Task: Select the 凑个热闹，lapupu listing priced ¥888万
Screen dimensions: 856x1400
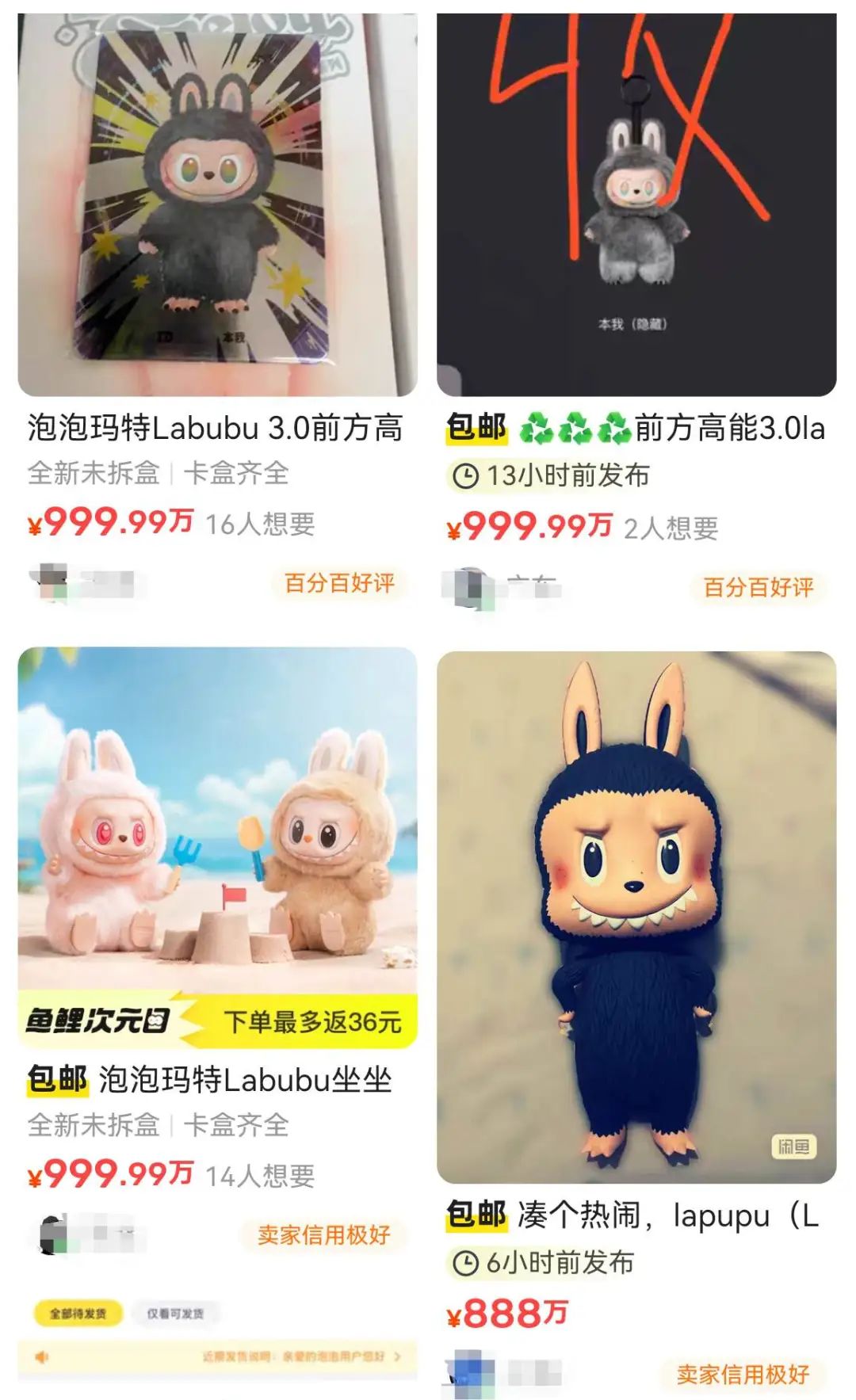Action: 636,915
